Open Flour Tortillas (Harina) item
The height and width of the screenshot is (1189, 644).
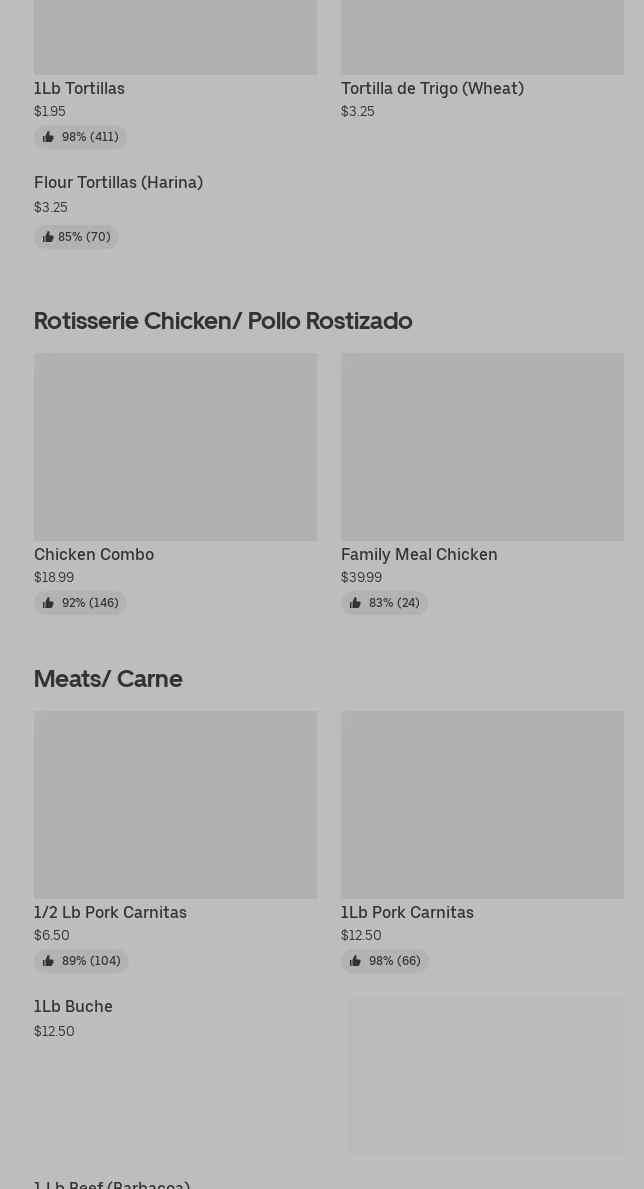[x=118, y=183]
